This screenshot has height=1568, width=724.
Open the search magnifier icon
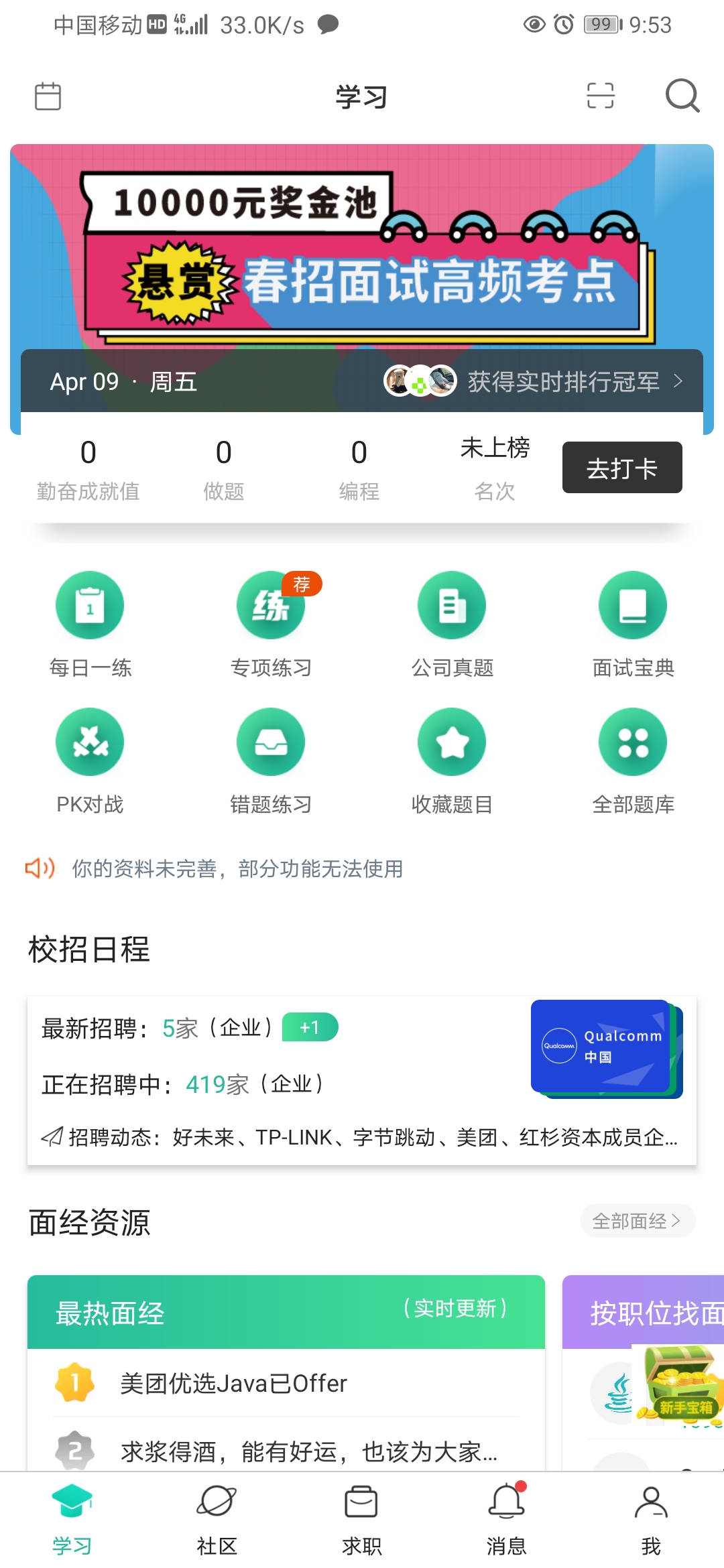(682, 96)
